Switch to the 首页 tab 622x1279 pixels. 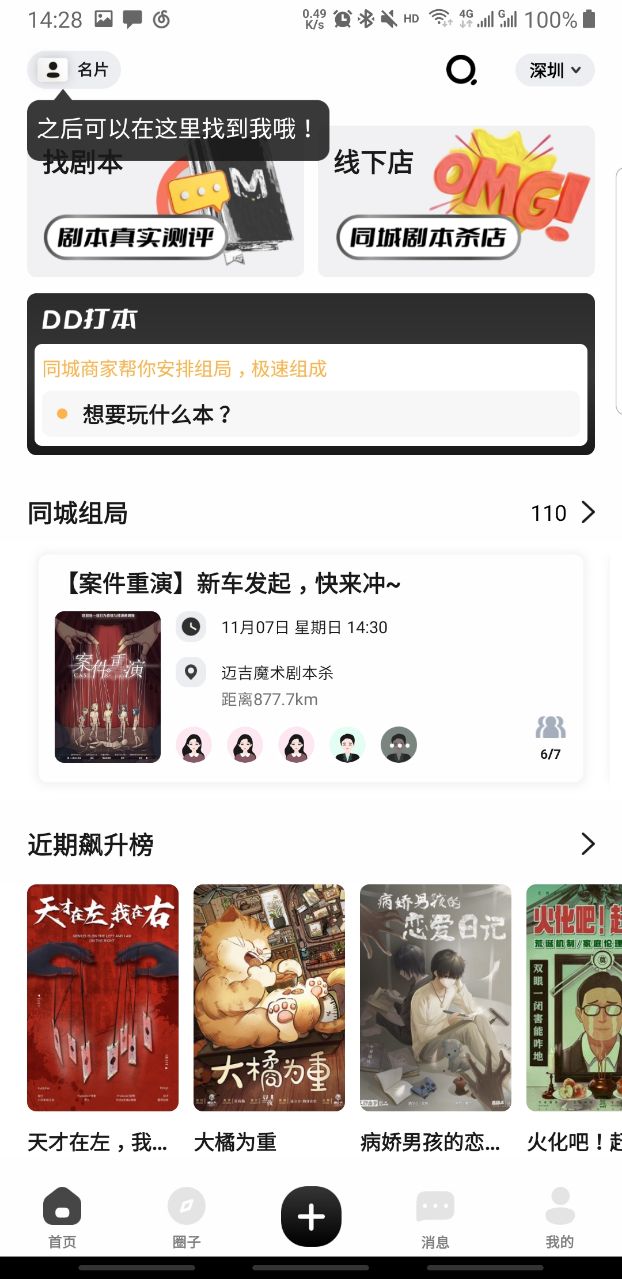pyautogui.click(x=62, y=1218)
